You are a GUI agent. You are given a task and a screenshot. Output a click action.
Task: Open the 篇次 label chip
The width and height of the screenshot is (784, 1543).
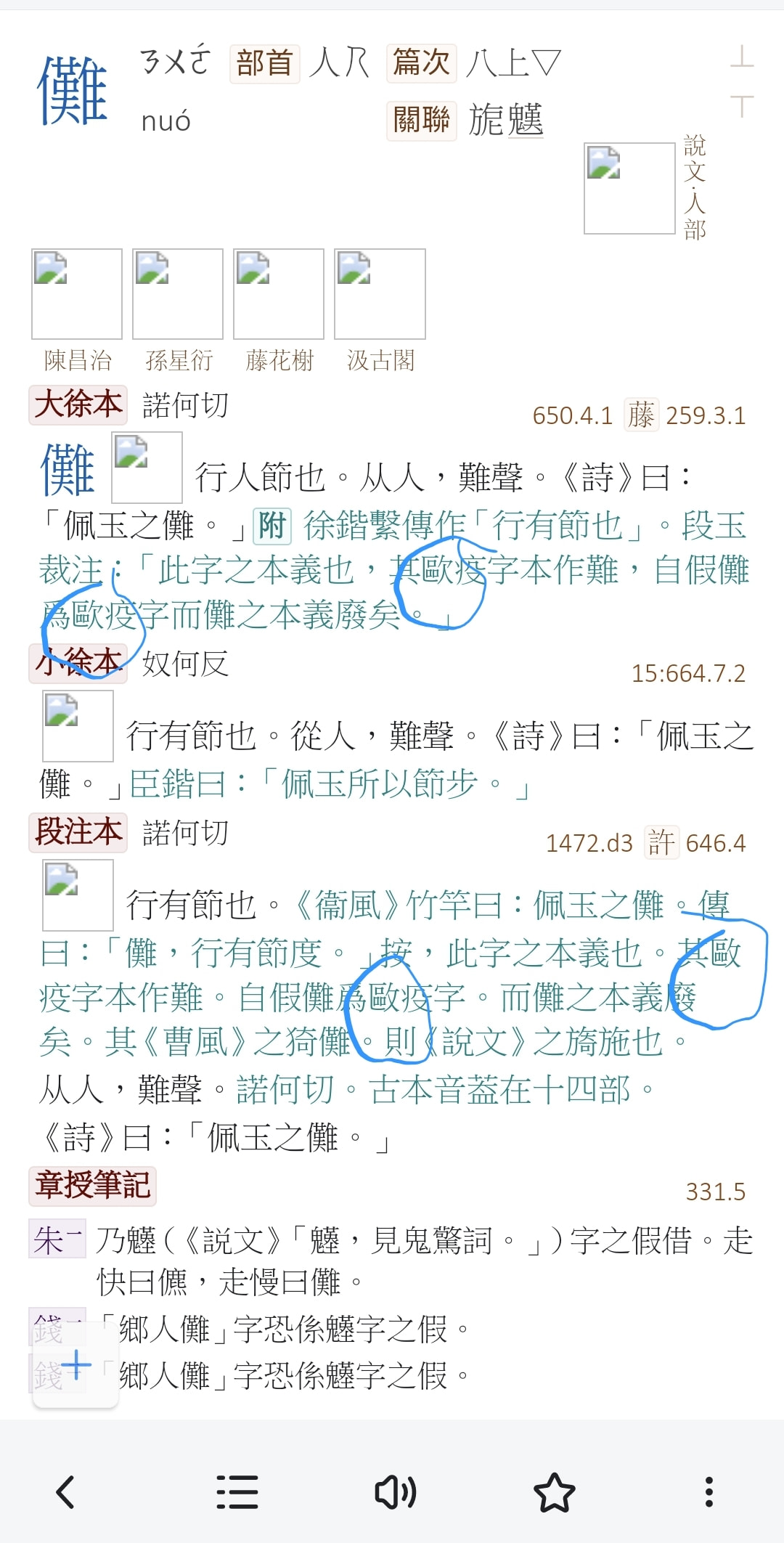tap(421, 62)
